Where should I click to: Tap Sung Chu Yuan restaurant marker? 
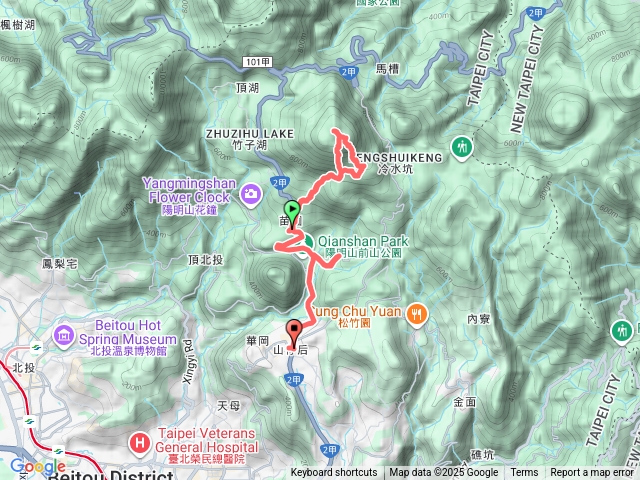click(416, 312)
